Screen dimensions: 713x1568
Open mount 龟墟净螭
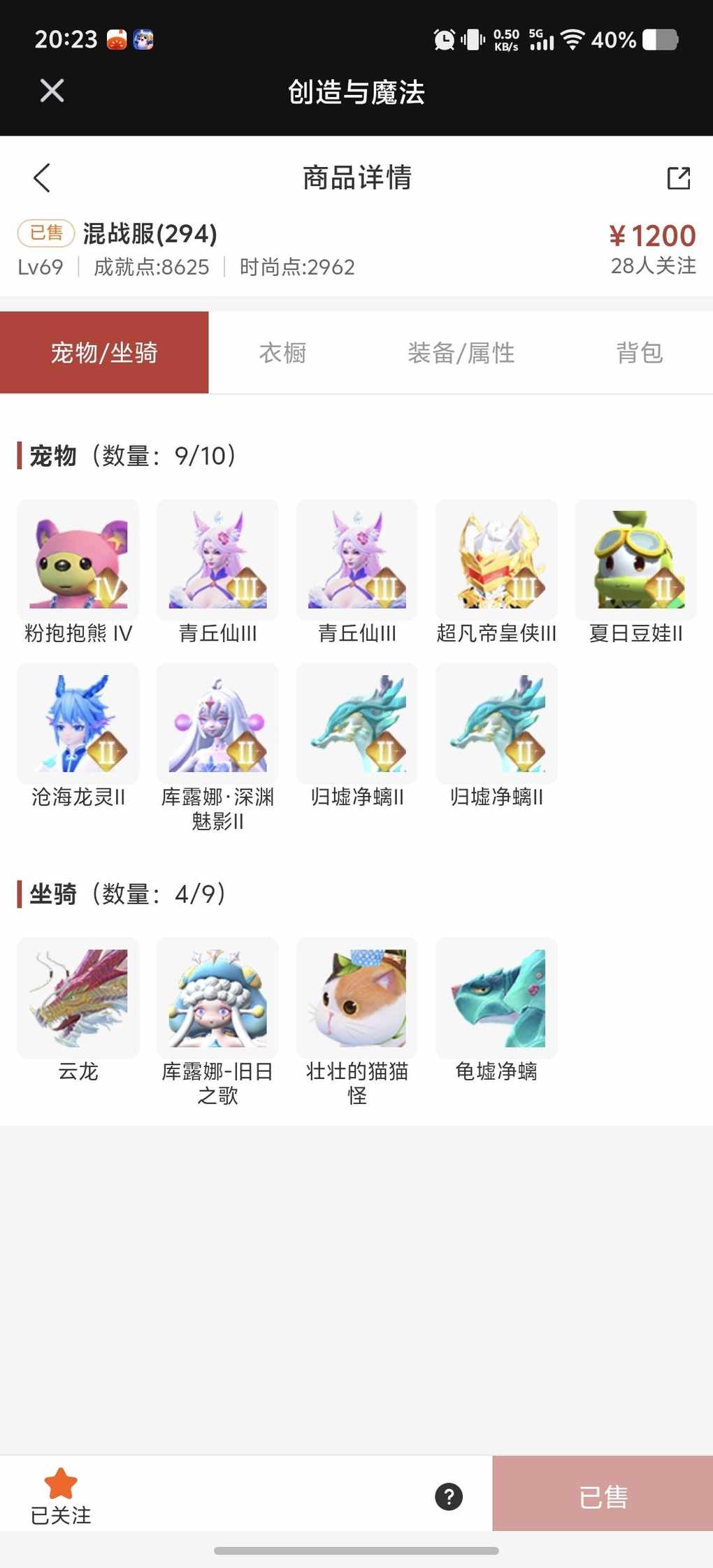click(496, 998)
